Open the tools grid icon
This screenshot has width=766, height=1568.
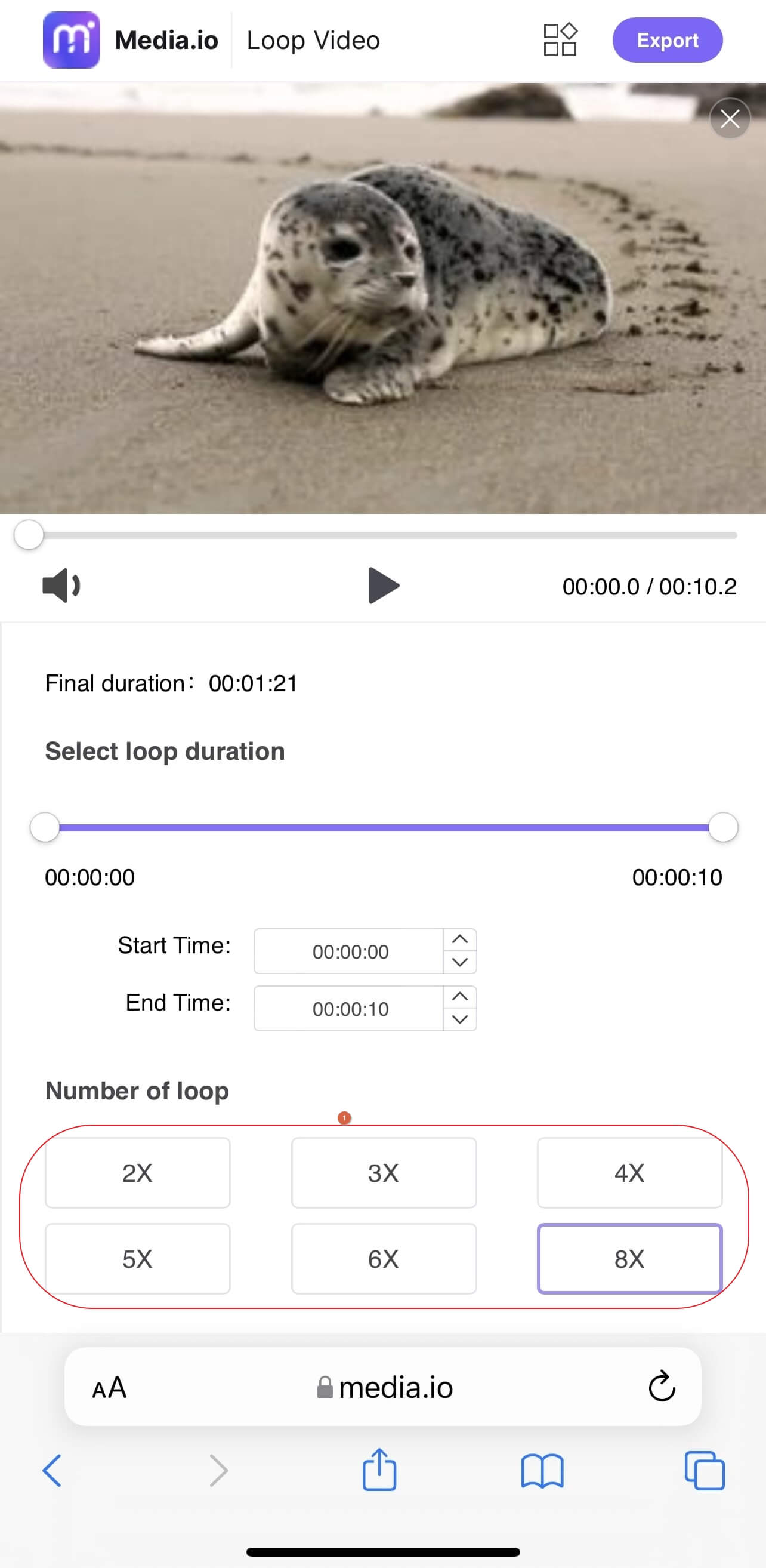(560, 40)
